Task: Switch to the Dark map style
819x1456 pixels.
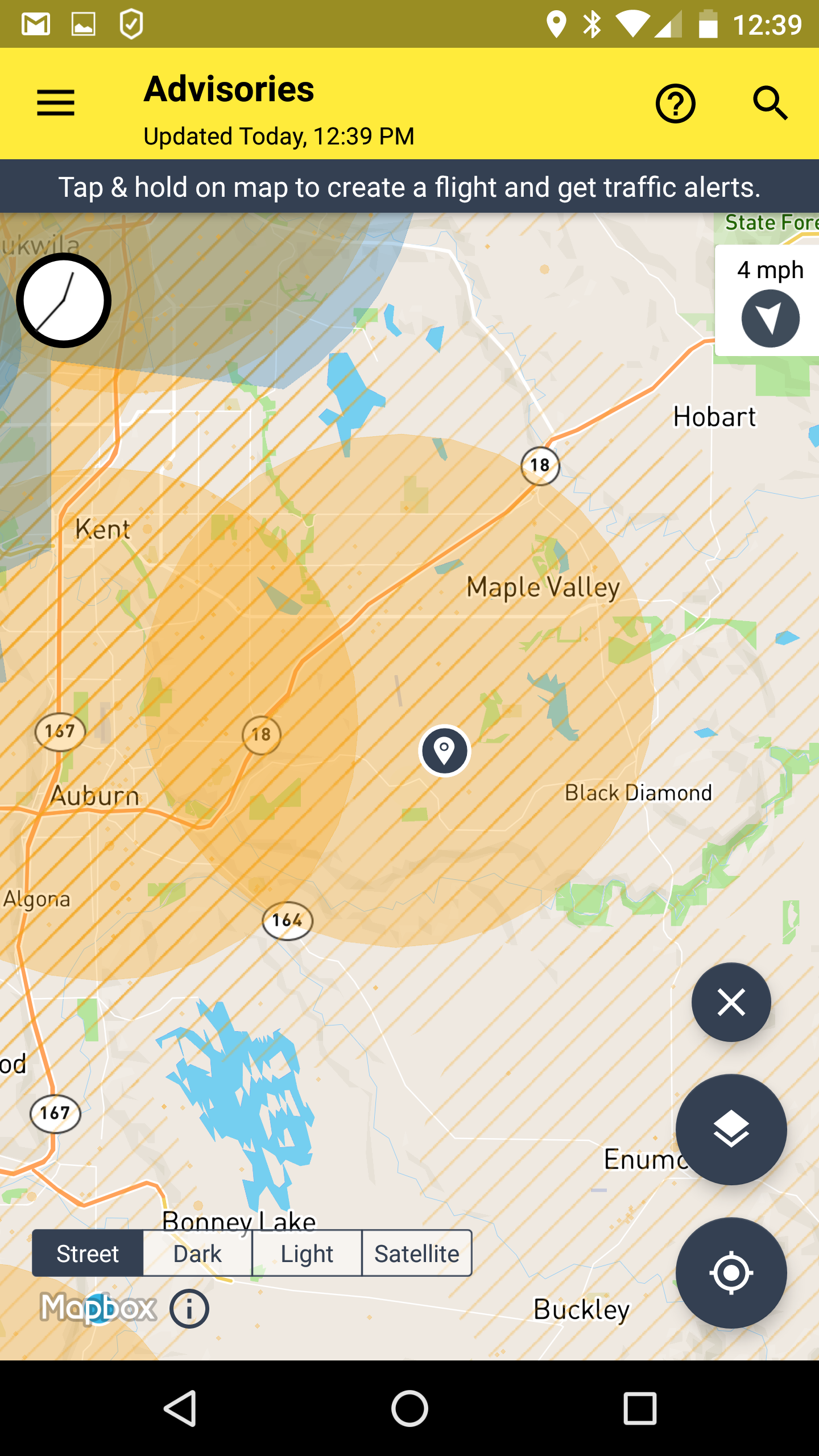Action: (197, 1254)
